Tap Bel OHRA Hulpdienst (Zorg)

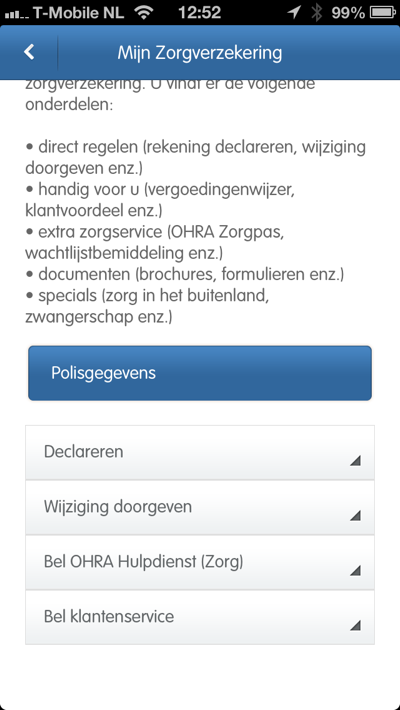200,562
